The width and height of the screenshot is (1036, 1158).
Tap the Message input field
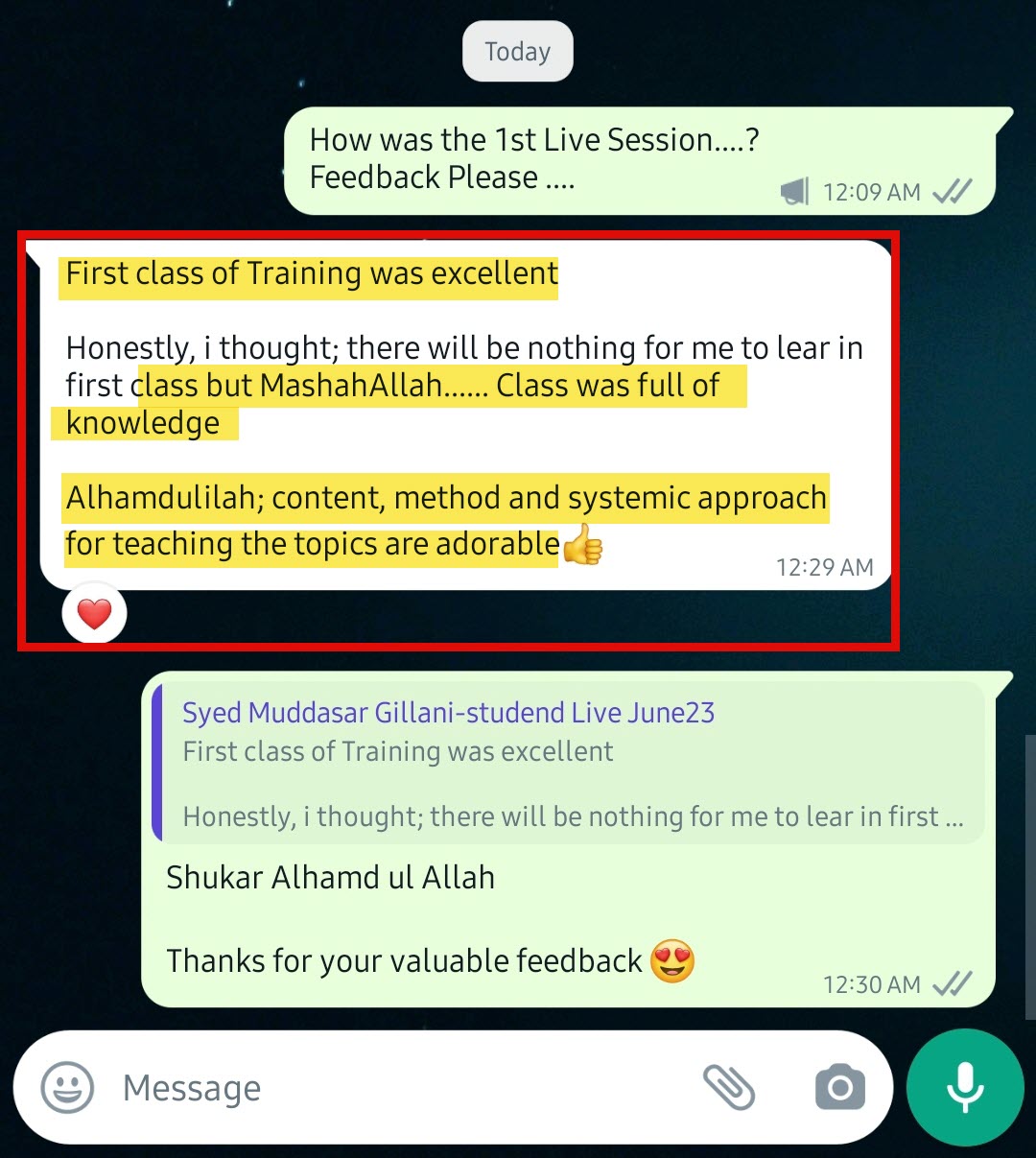pyautogui.click(x=384, y=1088)
